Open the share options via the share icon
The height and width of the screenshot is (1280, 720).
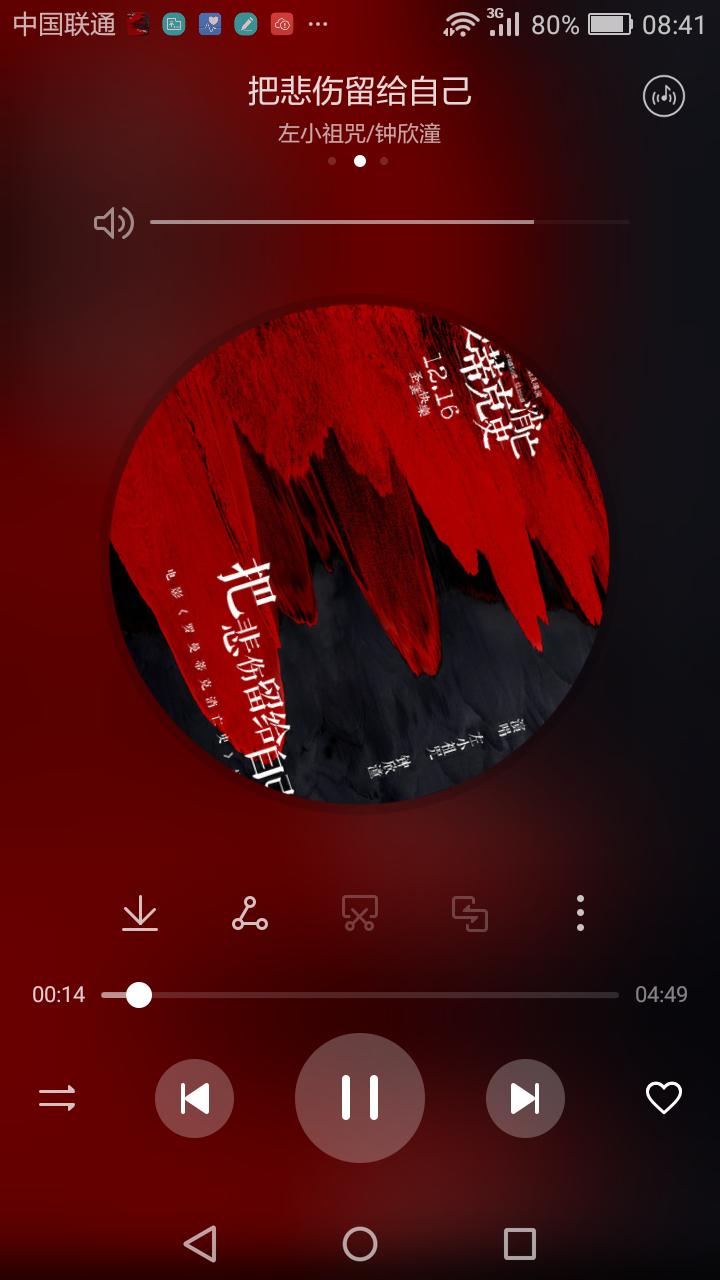pos(250,913)
